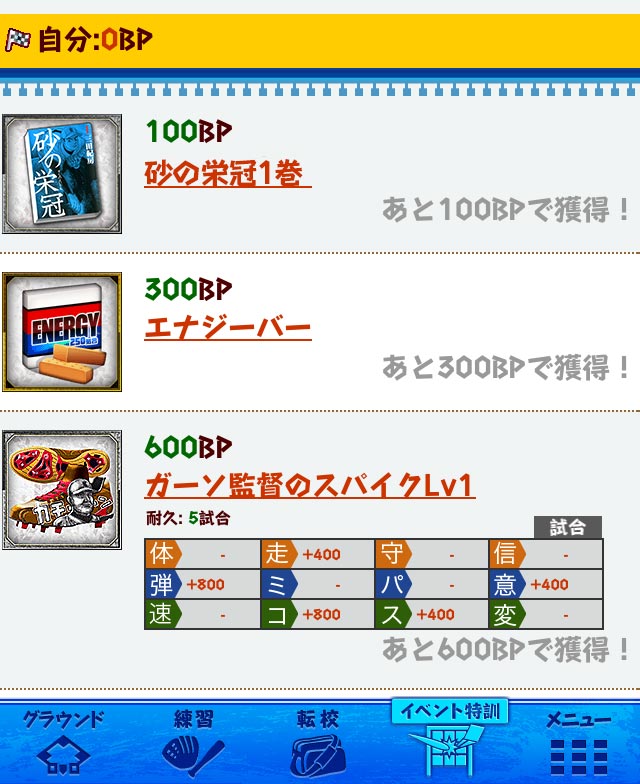Screen dimensions: 640x784
Task: Open the 転校 tab
Action: pos(318,742)
